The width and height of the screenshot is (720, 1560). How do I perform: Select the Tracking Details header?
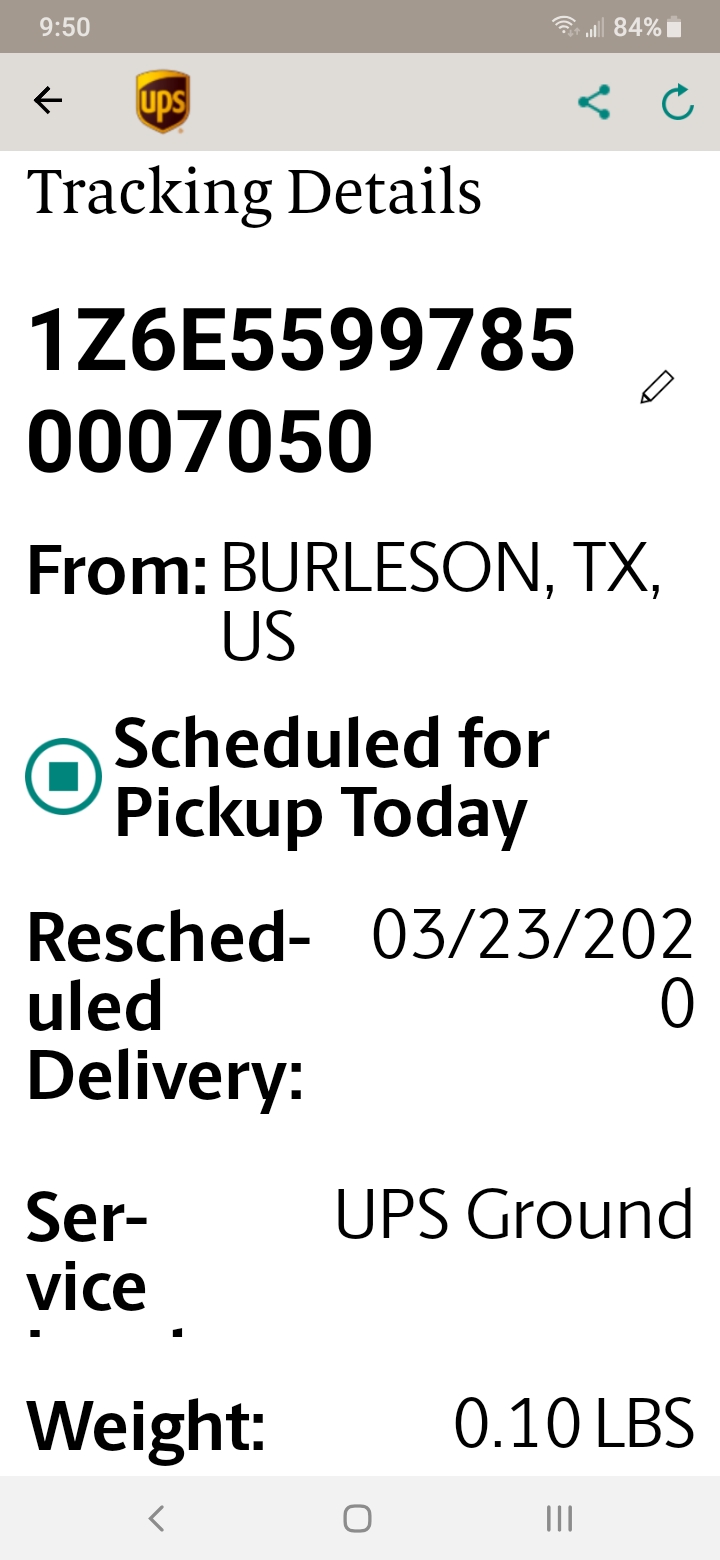(255, 192)
